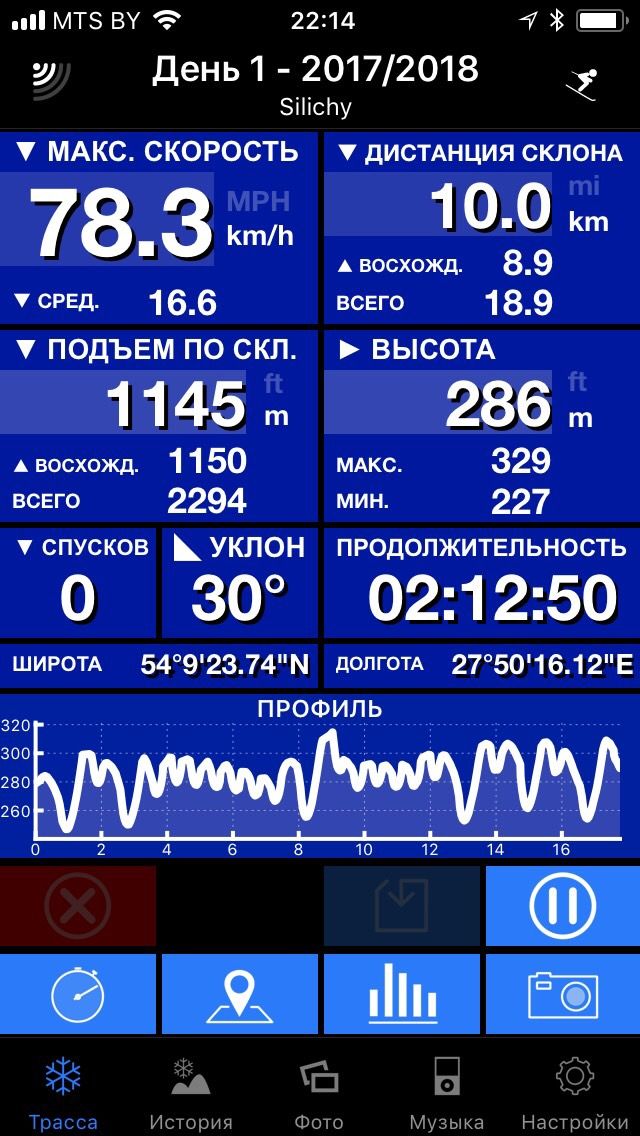The width and height of the screenshot is (640, 1136).
Task: Select the Трасса tab
Action: click(x=63, y=1093)
